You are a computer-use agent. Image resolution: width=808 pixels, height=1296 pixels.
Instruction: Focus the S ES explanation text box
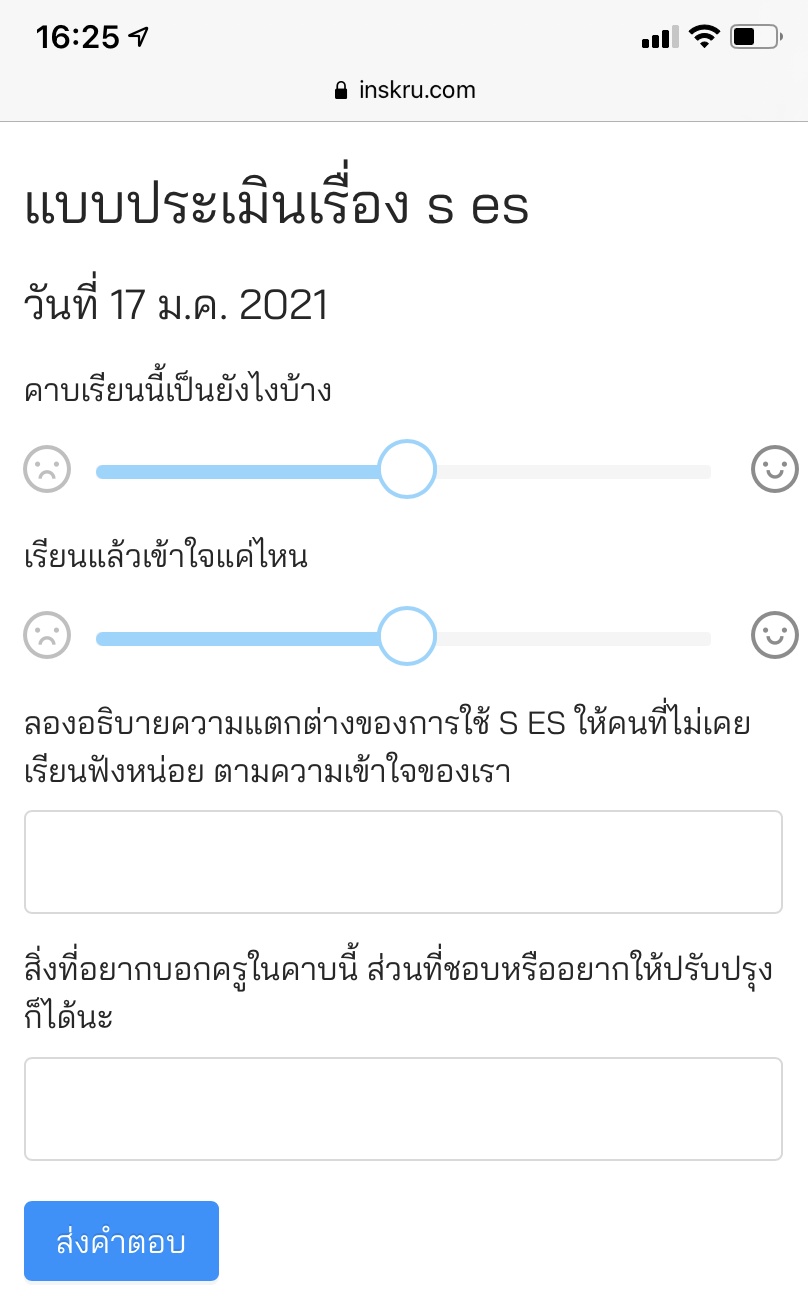coord(403,862)
